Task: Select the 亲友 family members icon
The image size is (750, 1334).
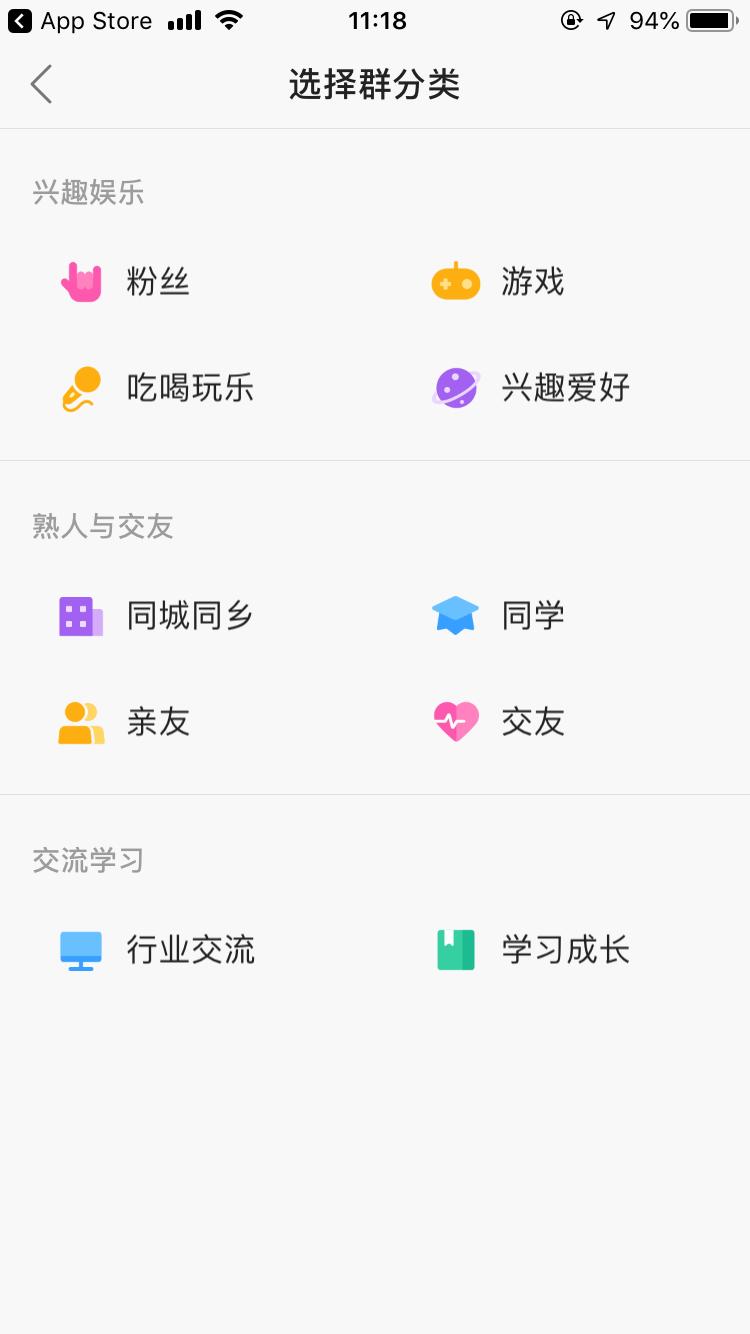Action: (x=80, y=722)
